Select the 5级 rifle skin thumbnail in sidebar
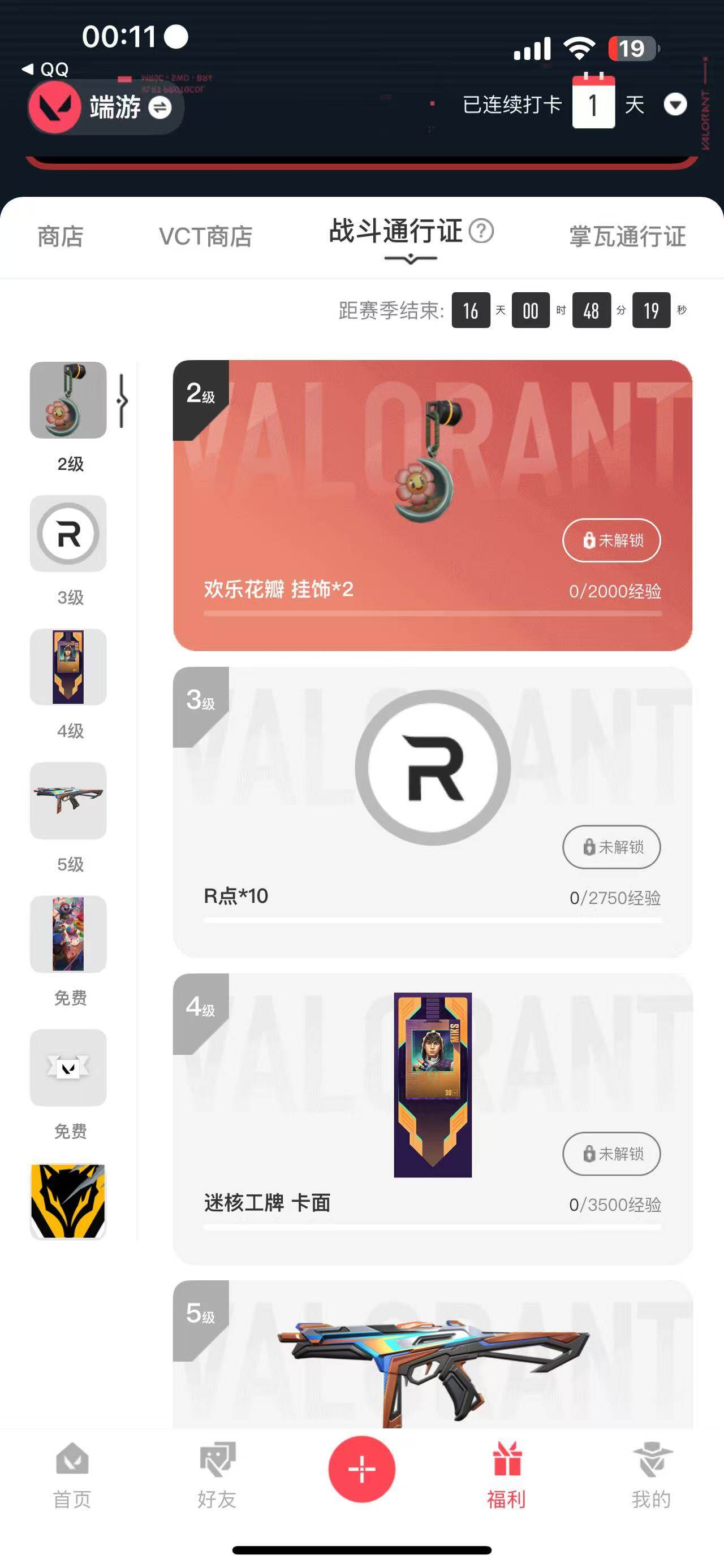The height and width of the screenshot is (1568, 724). click(67, 800)
